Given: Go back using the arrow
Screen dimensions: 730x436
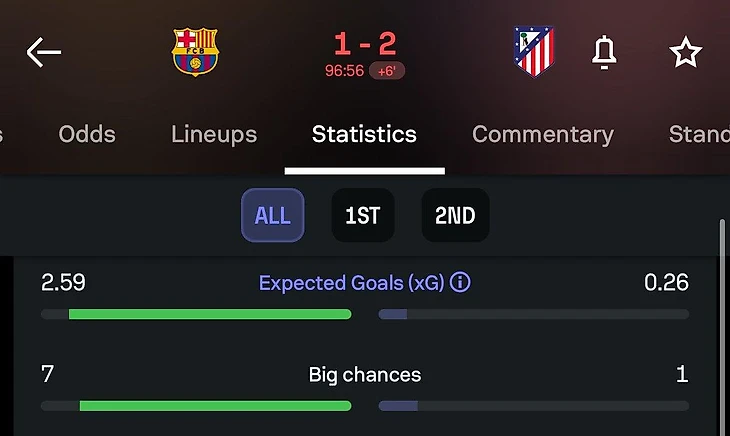Looking at the screenshot, I should pyautogui.click(x=44, y=52).
